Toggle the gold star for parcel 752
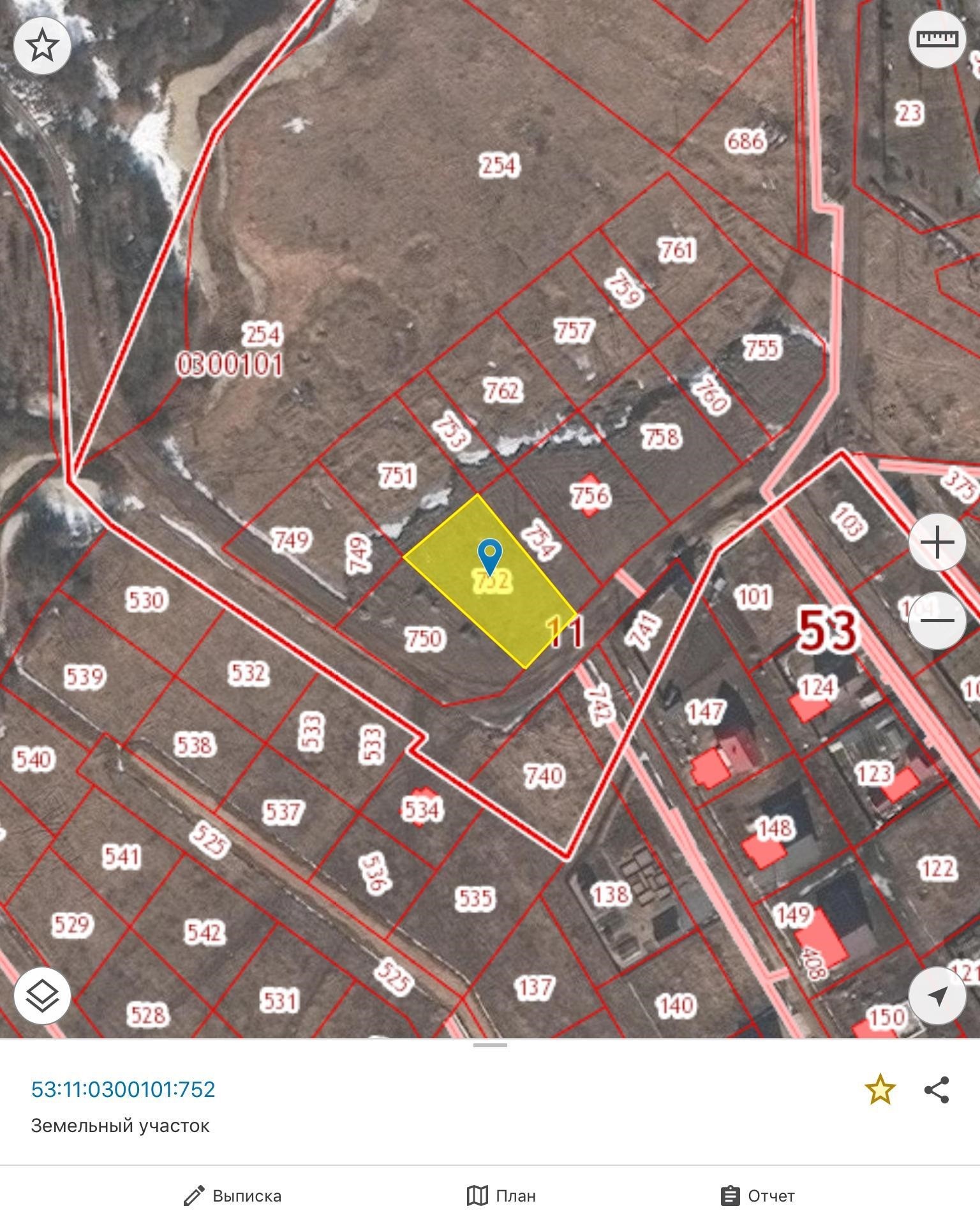 point(880,1089)
